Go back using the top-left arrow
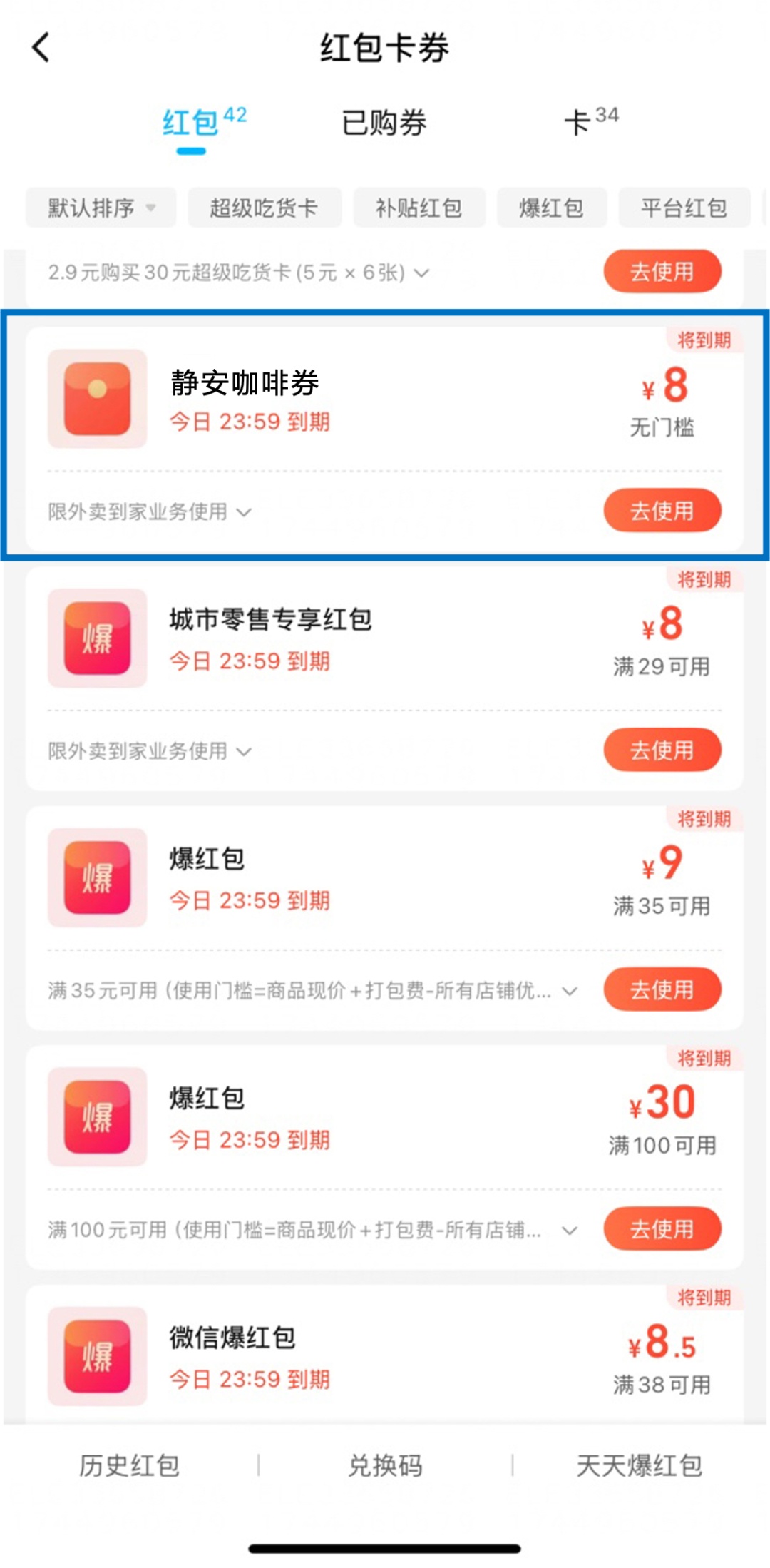The width and height of the screenshot is (770, 1568). tap(41, 48)
